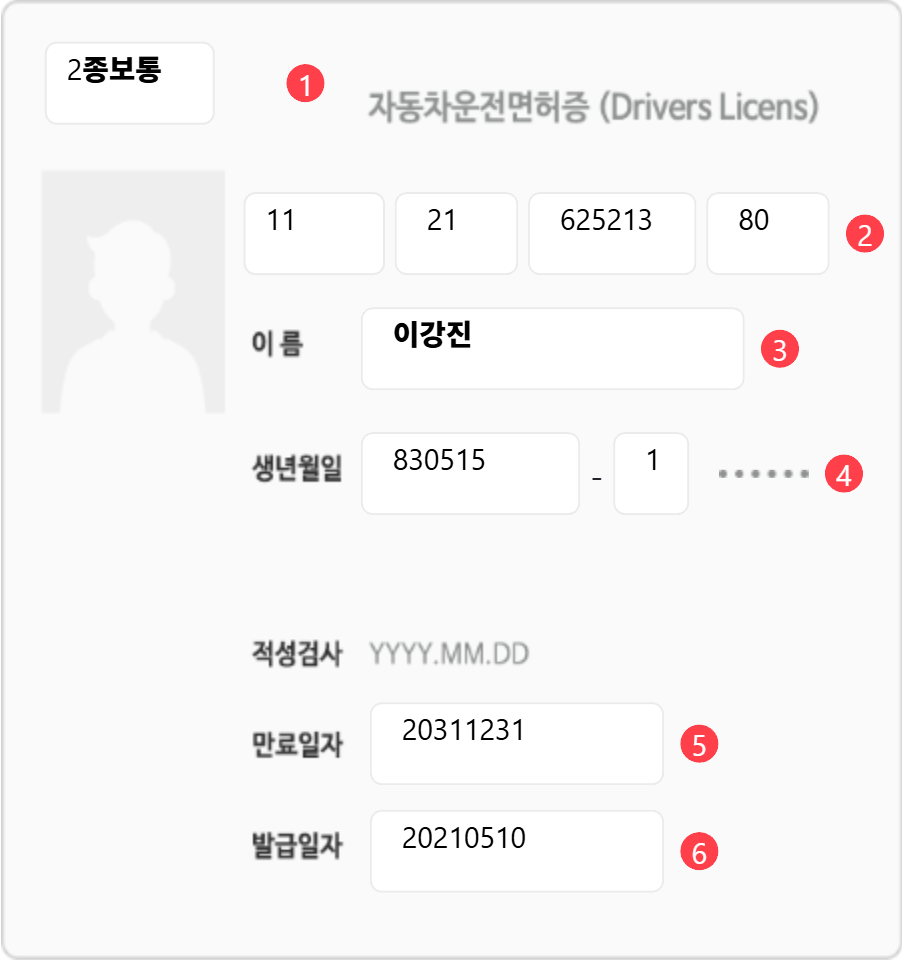Screen dimensions: 902x960
Task: Tap the 이름 name field
Action: coord(552,348)
